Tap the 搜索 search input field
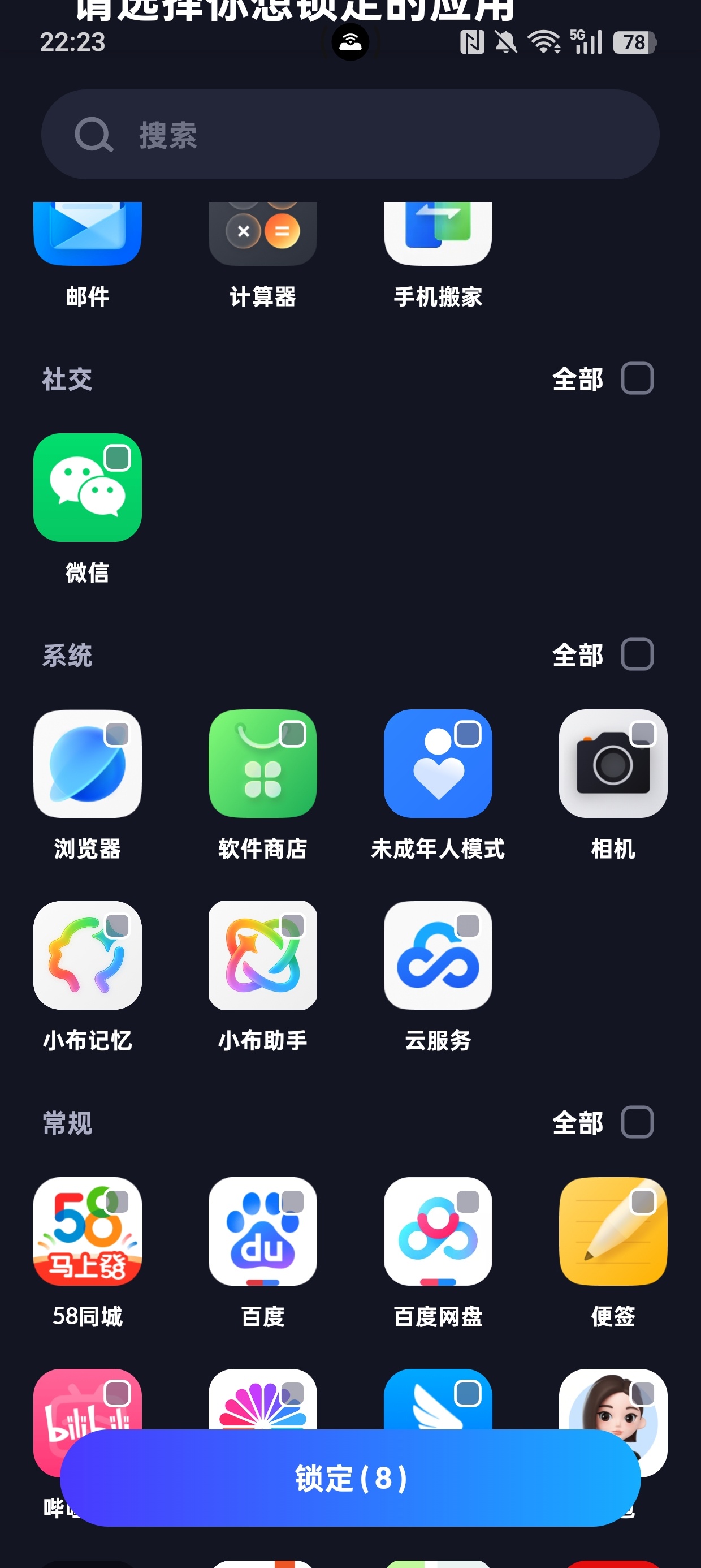Image resolution: width=701 pixels, height=1568 pixels. [350, 135]
